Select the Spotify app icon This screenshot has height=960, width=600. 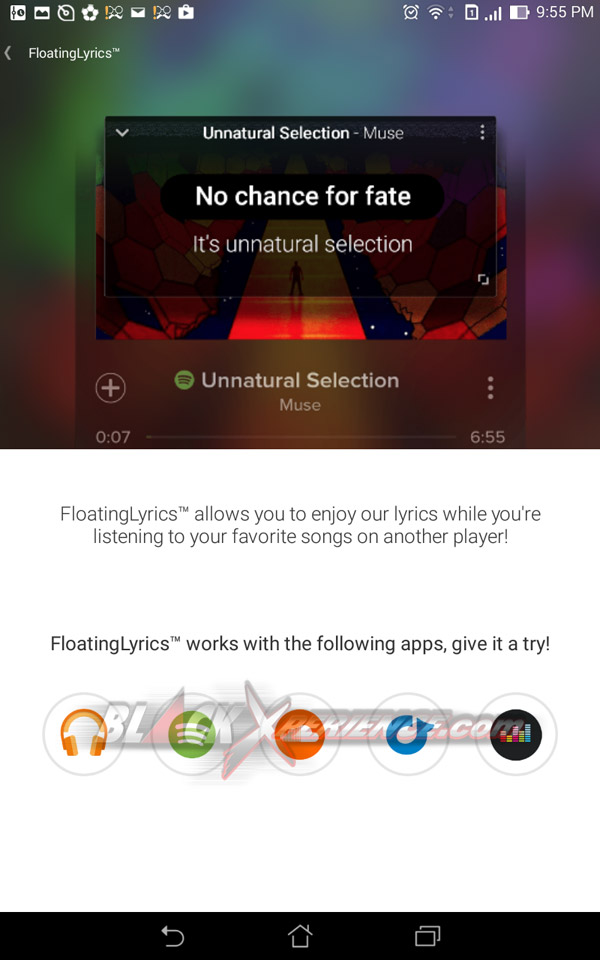tap(192, 733)
